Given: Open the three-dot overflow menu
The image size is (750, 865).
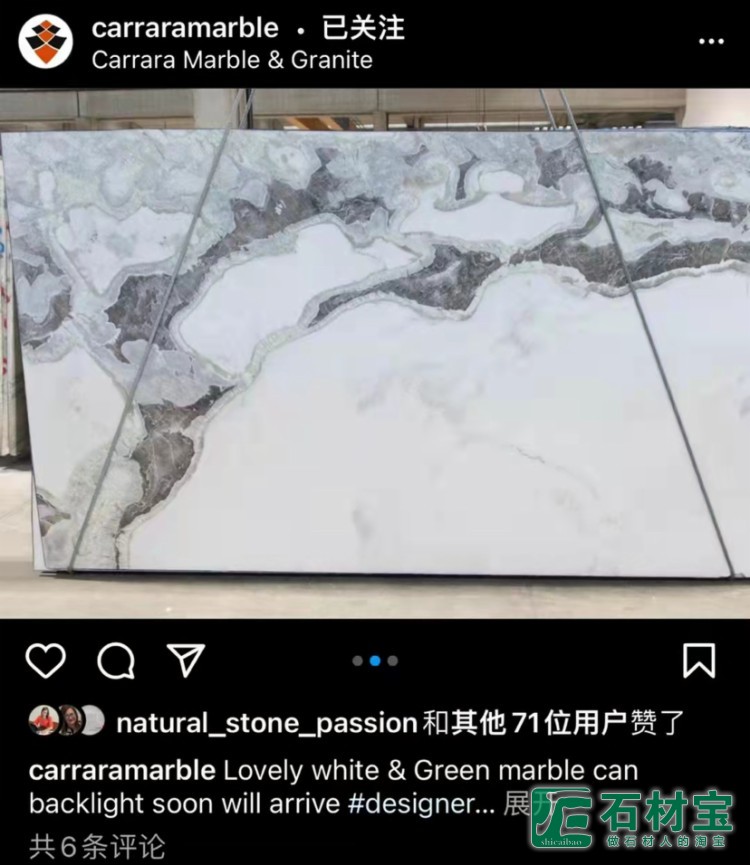Looking at the screenshot, I should pos(710,42).
